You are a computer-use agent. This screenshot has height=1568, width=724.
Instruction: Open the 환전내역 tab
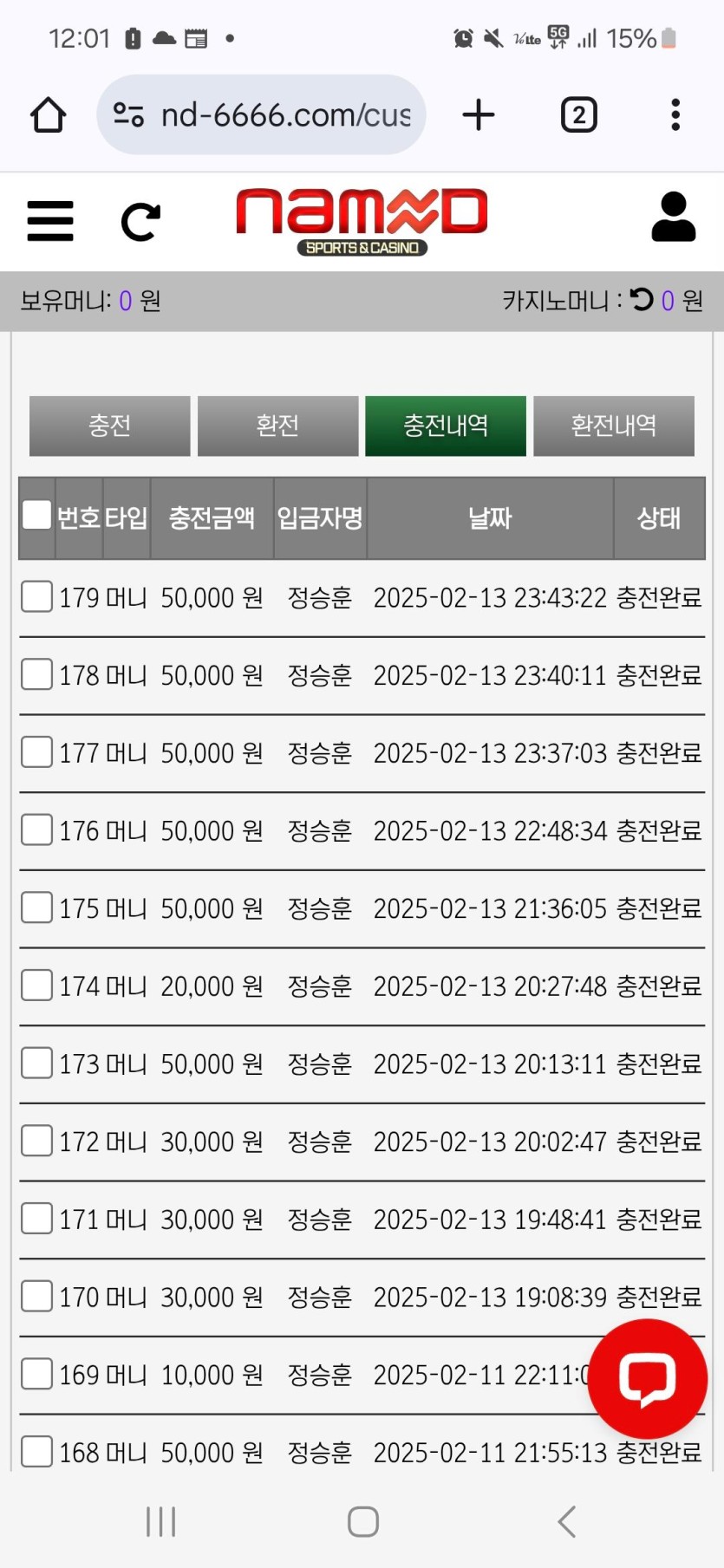click(614, 426)
